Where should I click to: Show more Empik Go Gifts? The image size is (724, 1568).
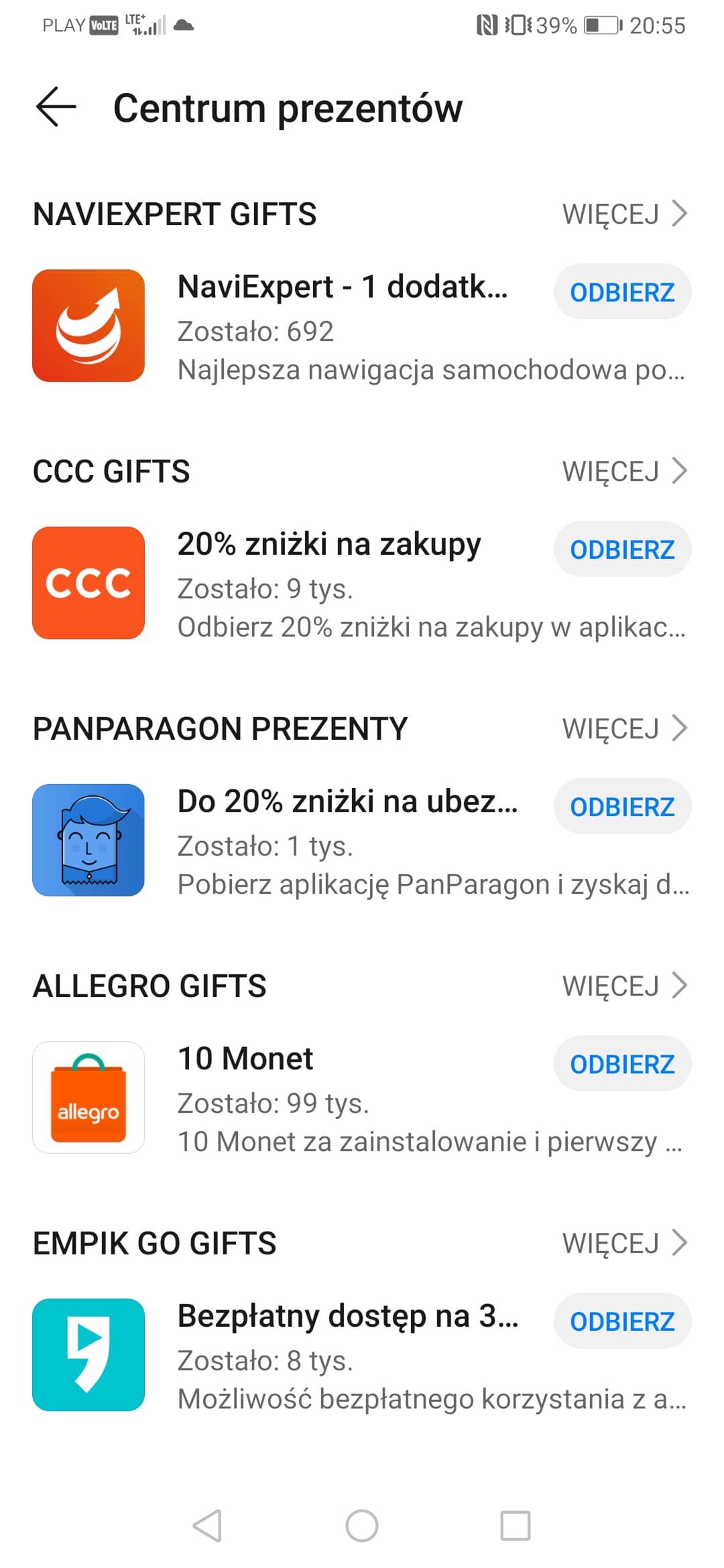pos(625,1244)
